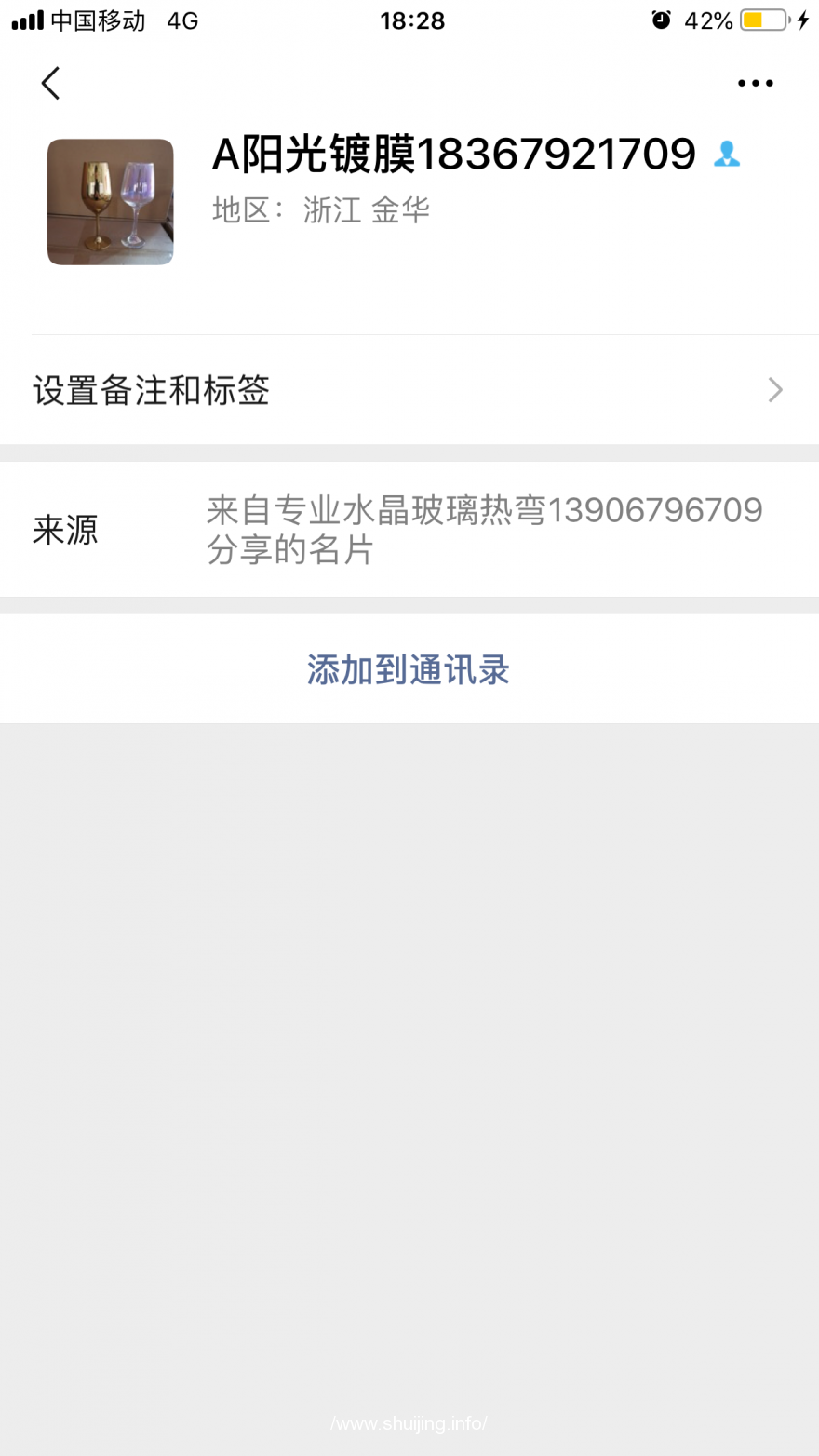Go back using the top-left arrow

50,83
